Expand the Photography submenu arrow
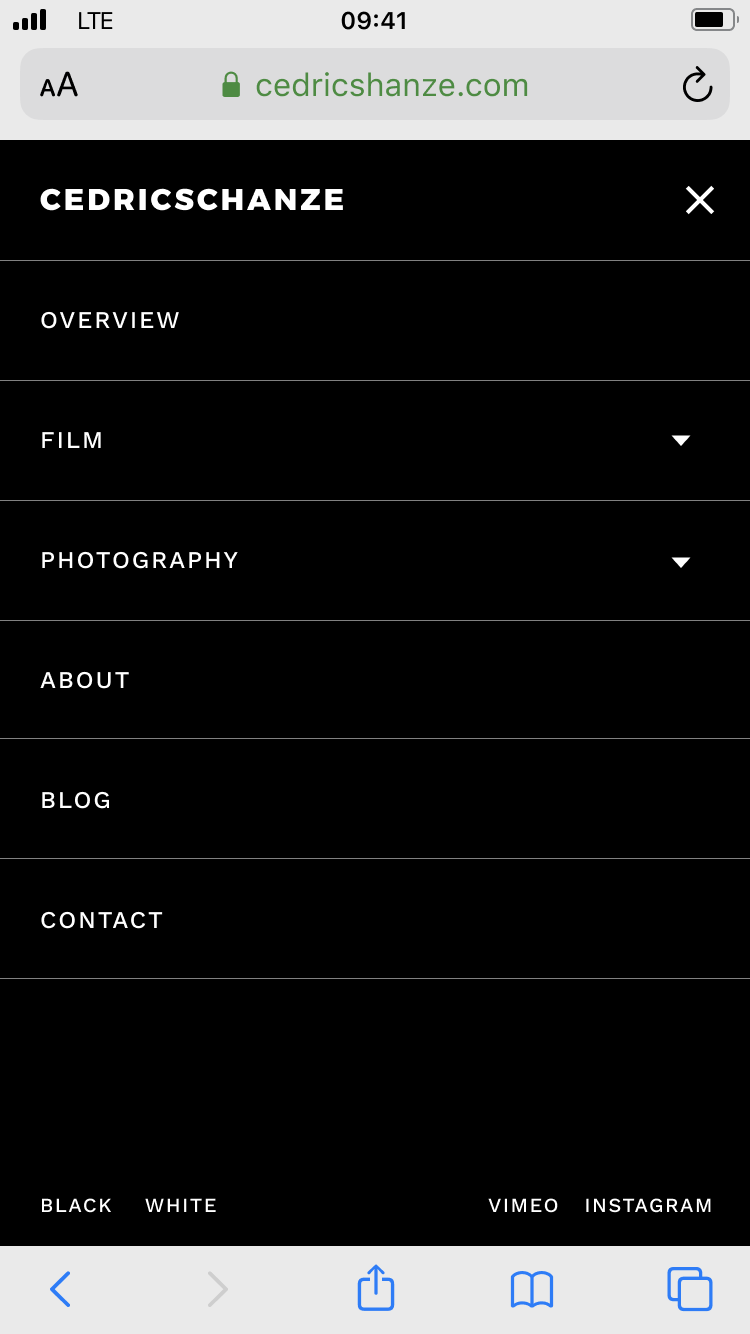 point(681,562)
